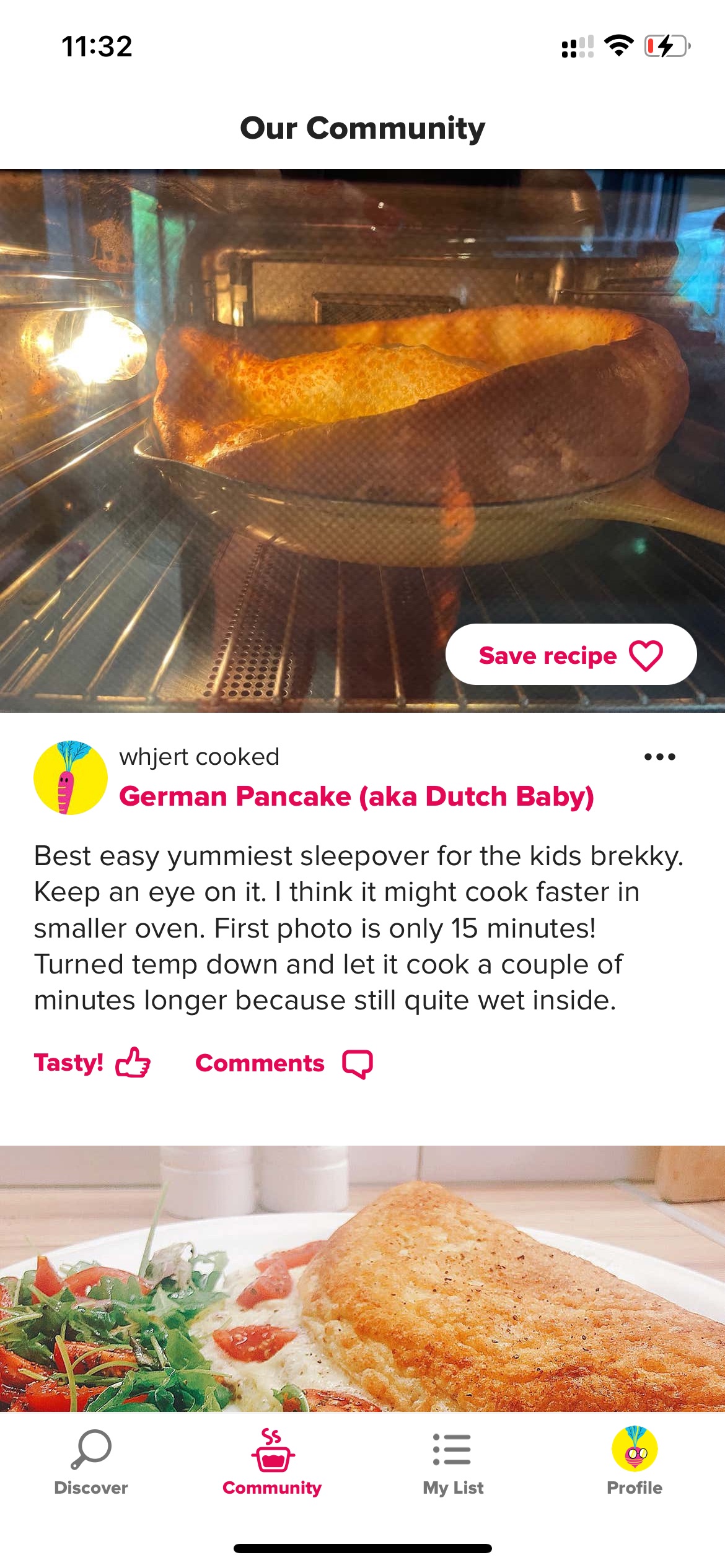
Task: Select the Community tab
Action: pos(272,1461)
